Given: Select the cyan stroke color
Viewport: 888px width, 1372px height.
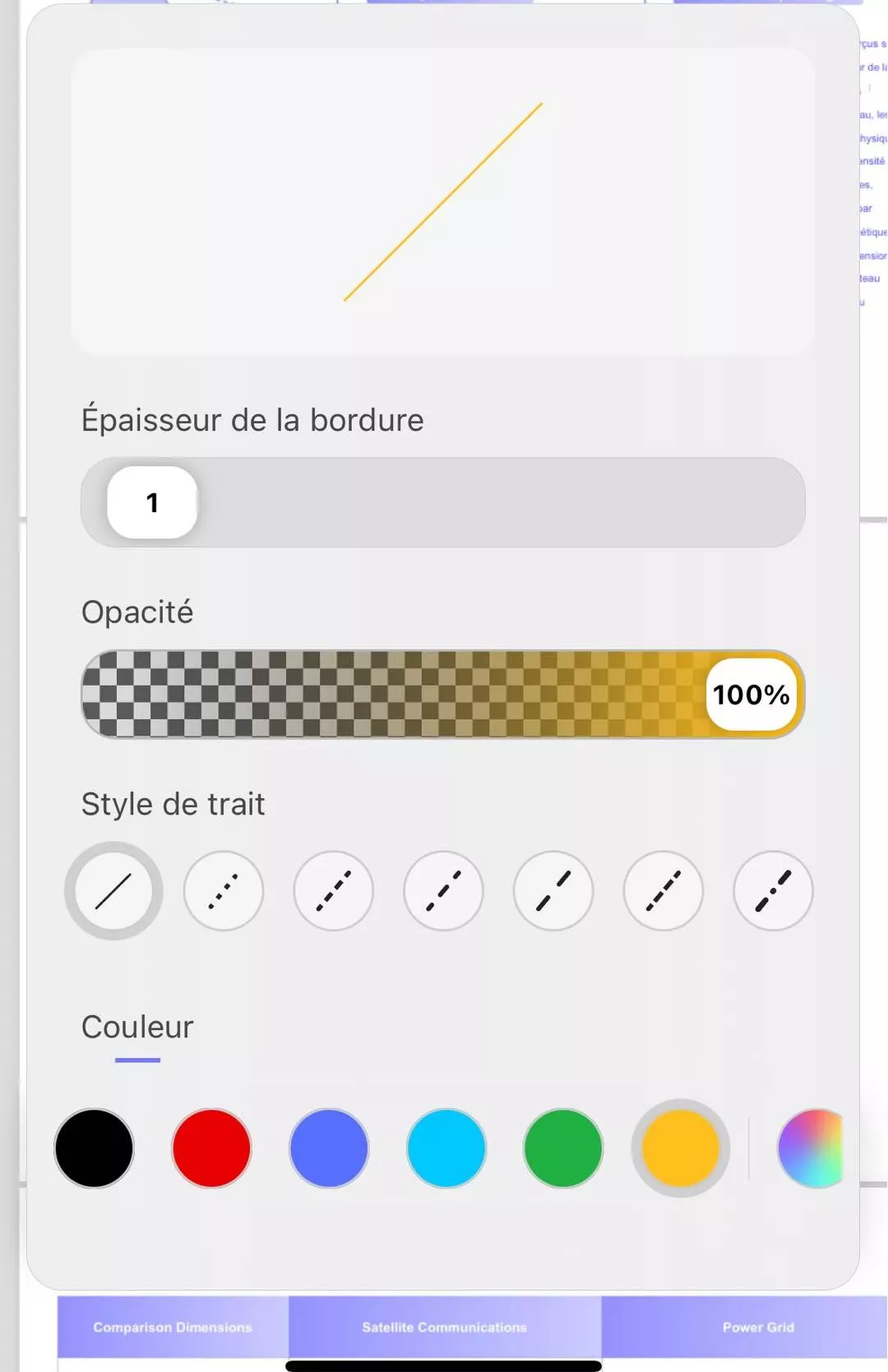Looking at the screenshot, I should pos(444,1148).
